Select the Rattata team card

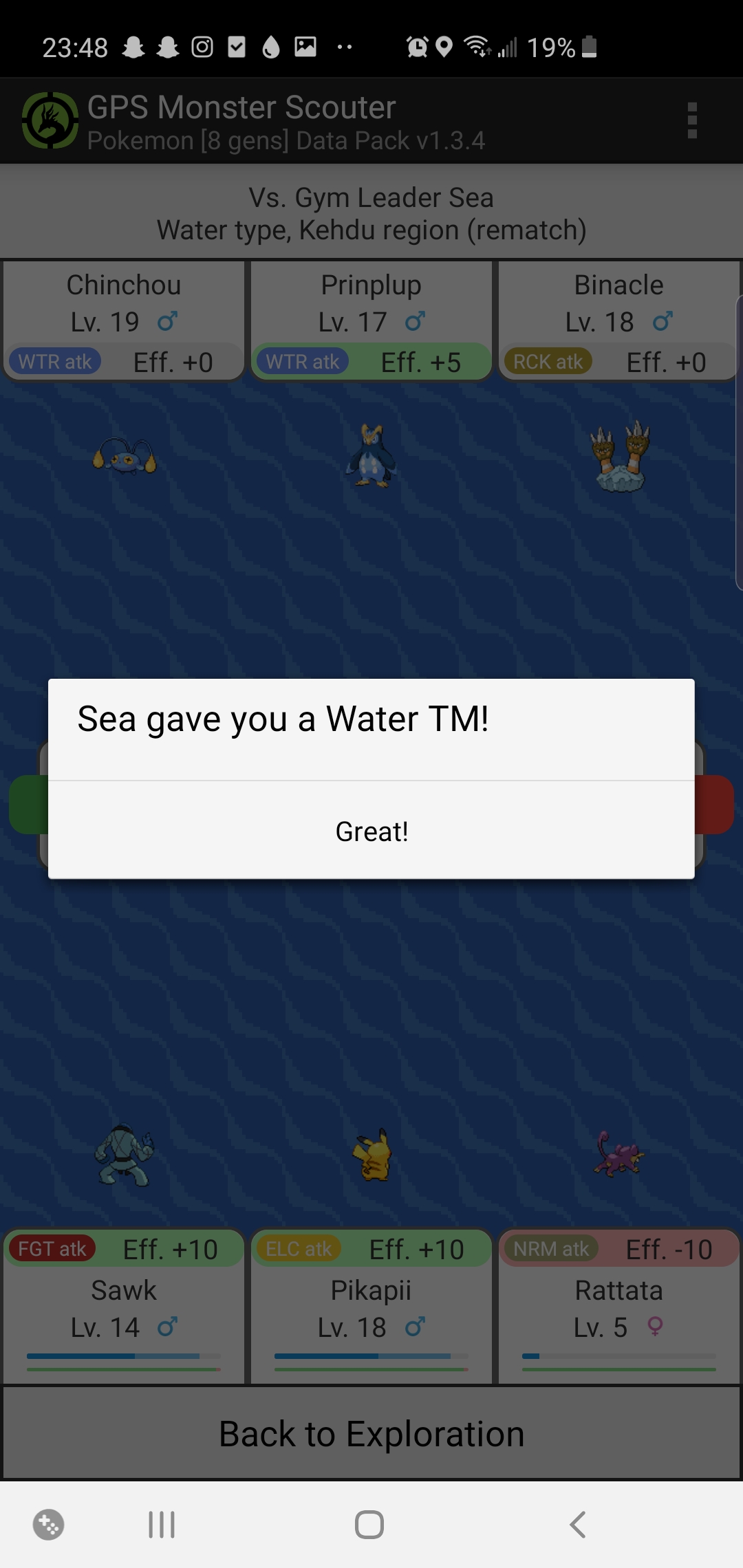[618, 1307]
